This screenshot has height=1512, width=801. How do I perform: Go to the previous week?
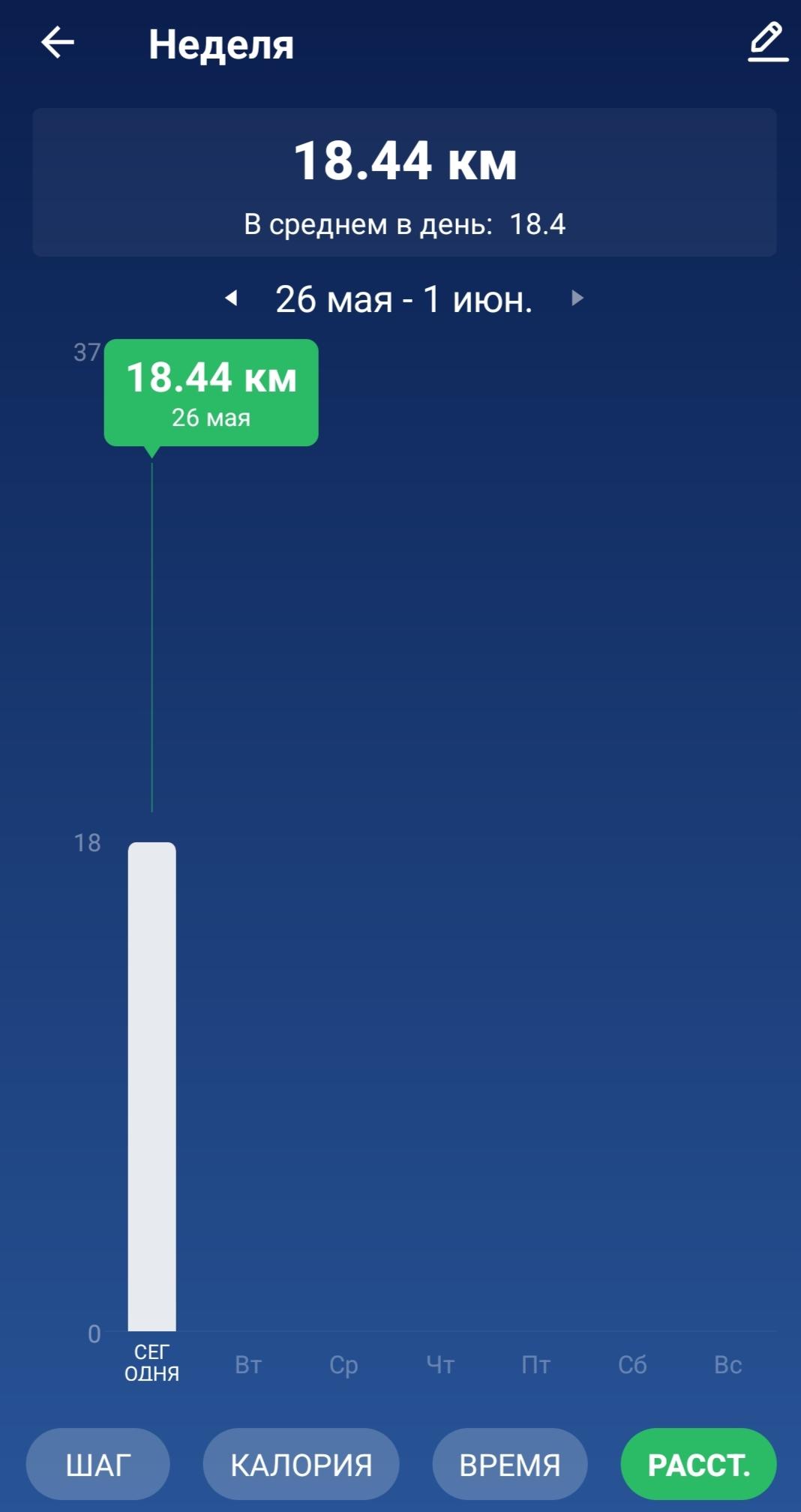coord(232,298)
